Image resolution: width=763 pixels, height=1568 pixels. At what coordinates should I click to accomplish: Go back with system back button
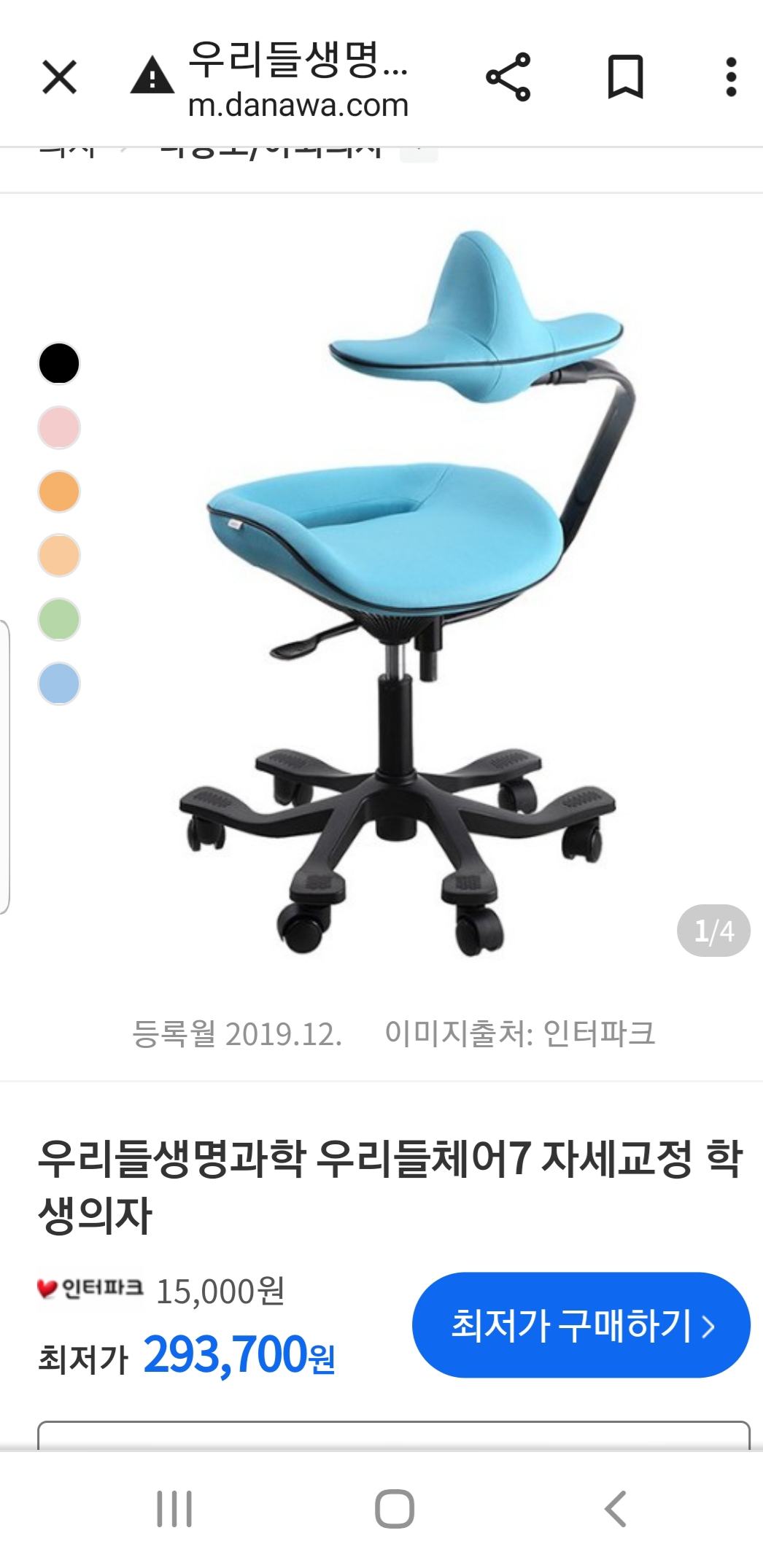(616, 1509)
